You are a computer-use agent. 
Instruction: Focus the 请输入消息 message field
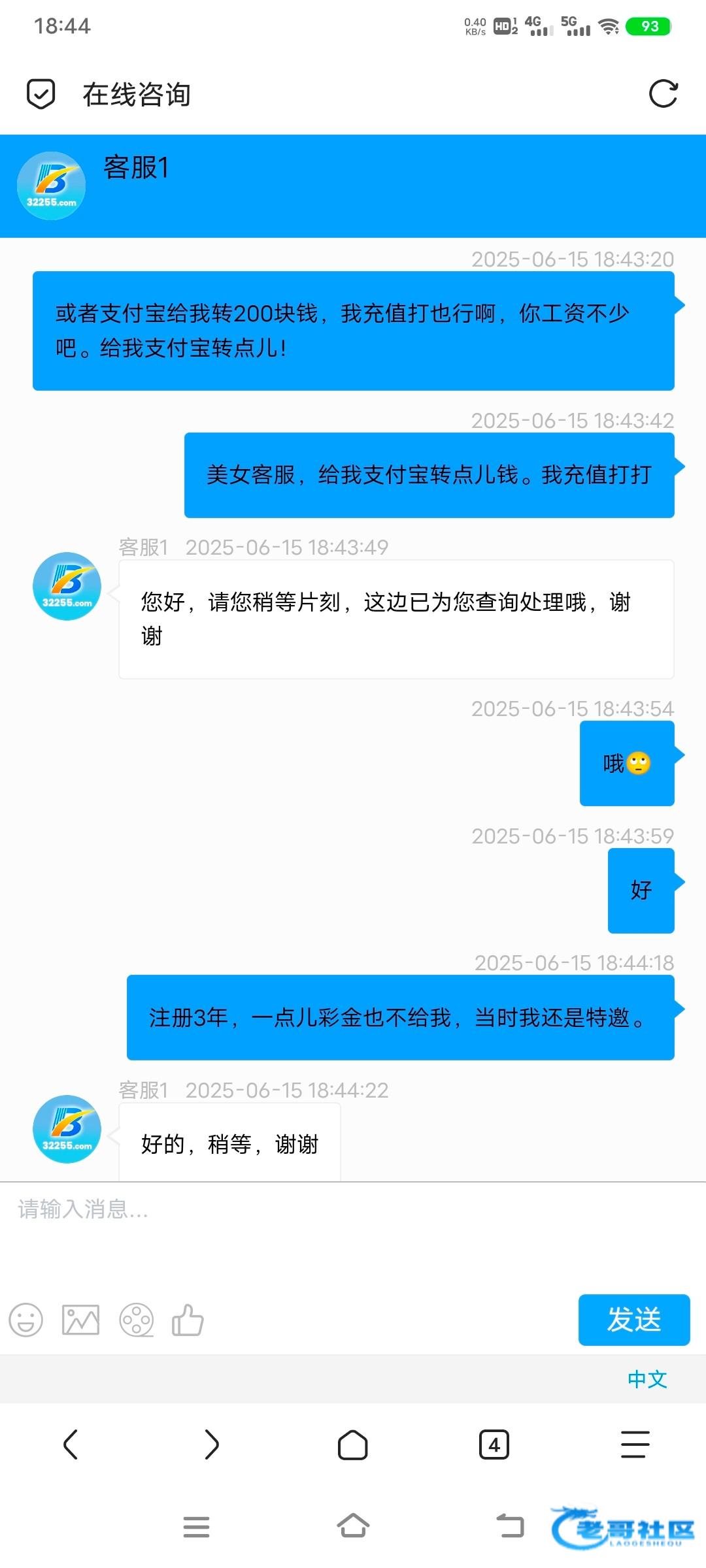(x=353, y=1235)
